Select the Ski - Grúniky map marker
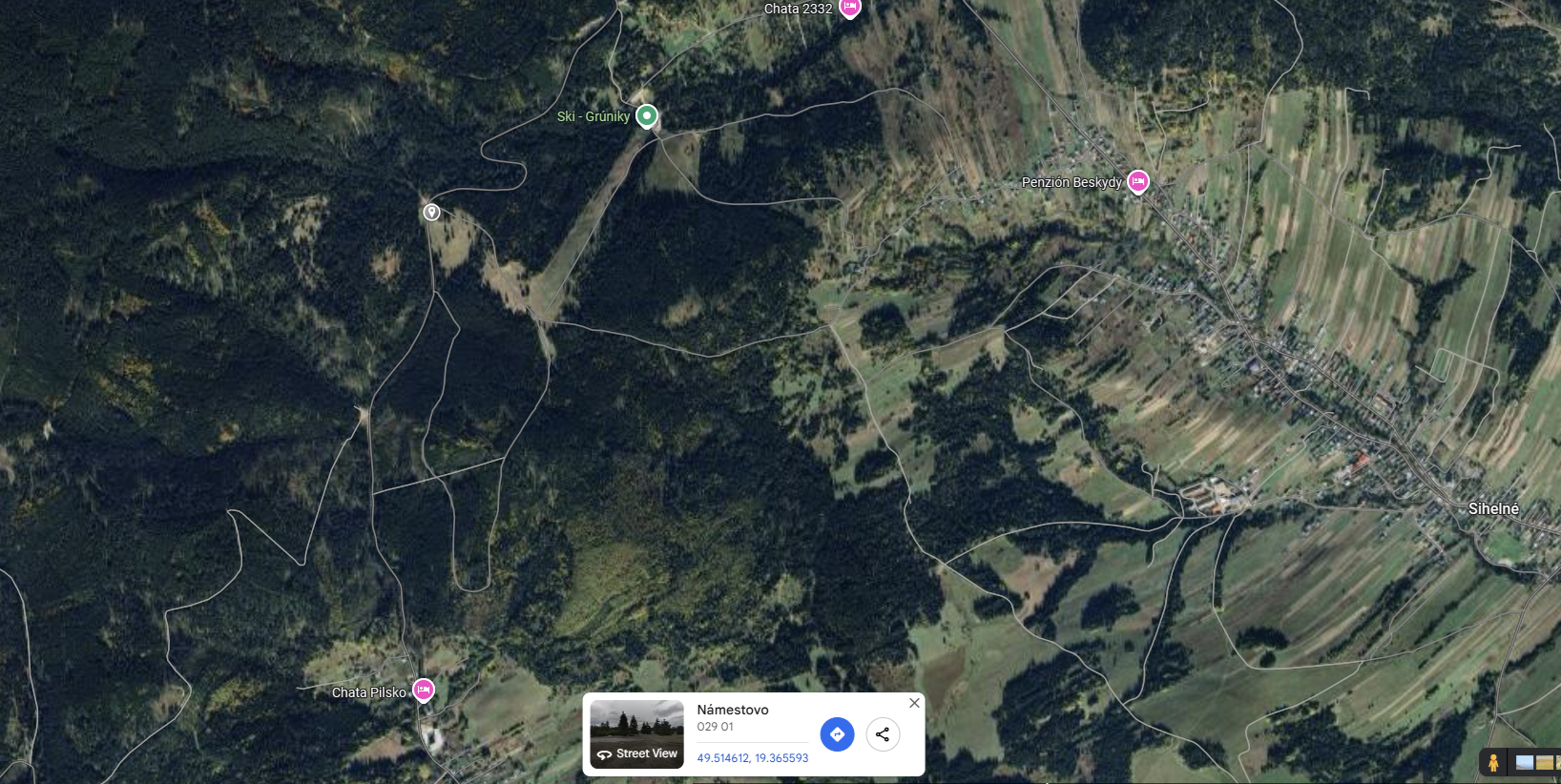The height and width of the screenshot is (784, 1561). point(647,115)
